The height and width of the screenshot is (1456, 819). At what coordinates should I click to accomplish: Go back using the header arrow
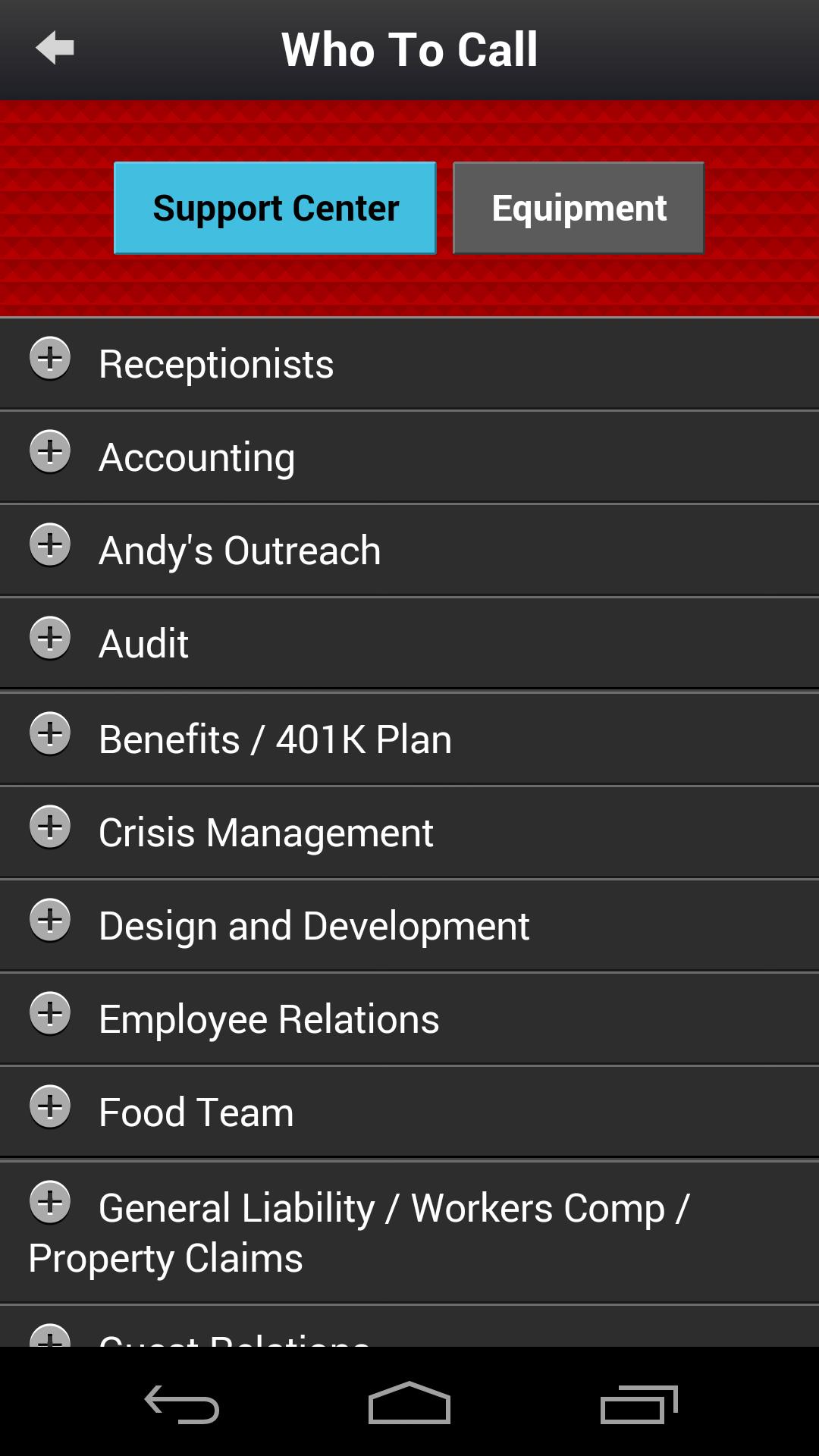[x=55, y=49]
